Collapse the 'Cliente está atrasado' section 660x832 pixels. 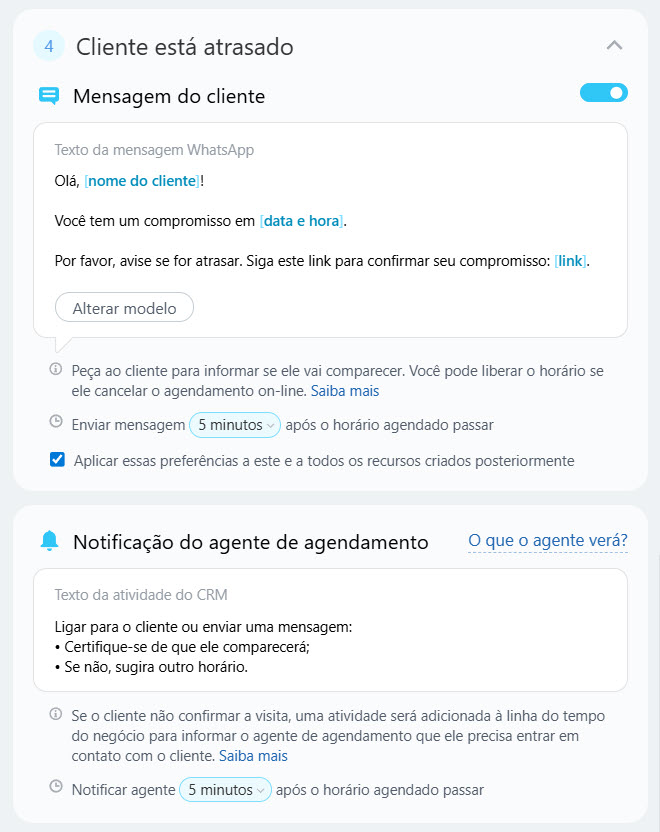coord(615,45)
